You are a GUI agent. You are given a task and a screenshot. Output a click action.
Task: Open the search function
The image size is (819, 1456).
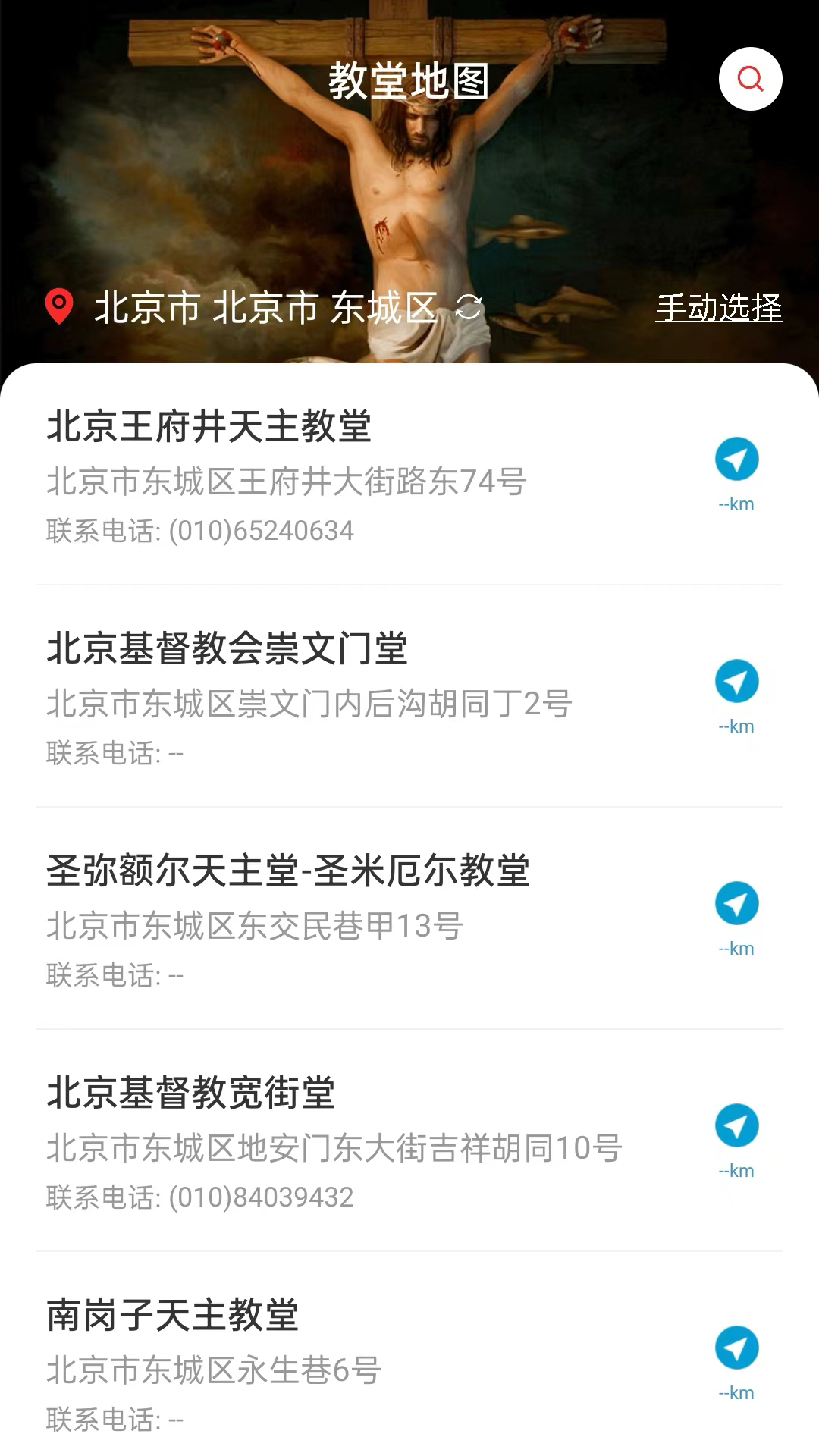pos(750,79)
